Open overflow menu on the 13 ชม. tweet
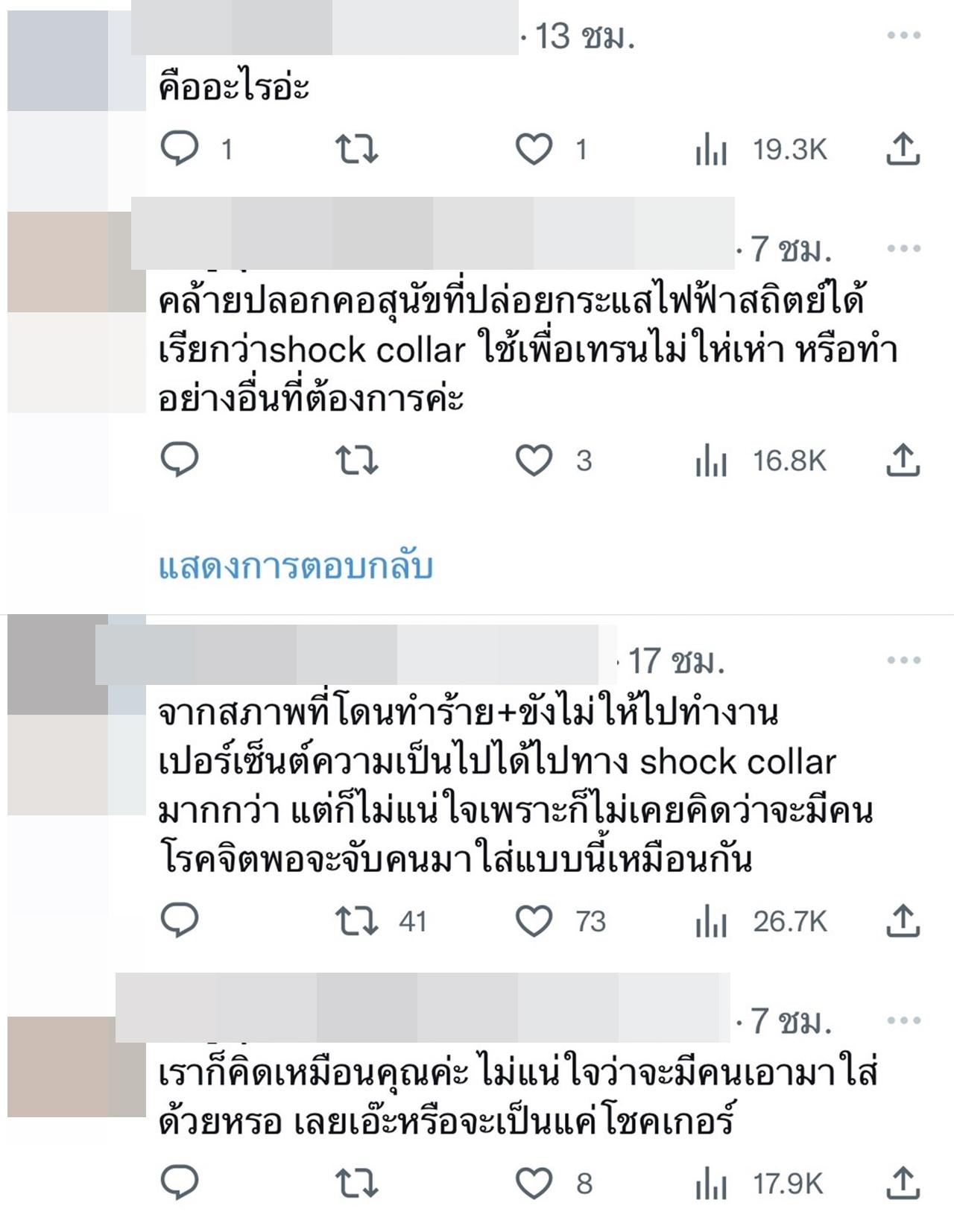The width and height of the screenshot is (954, 1232). (903, 35)
